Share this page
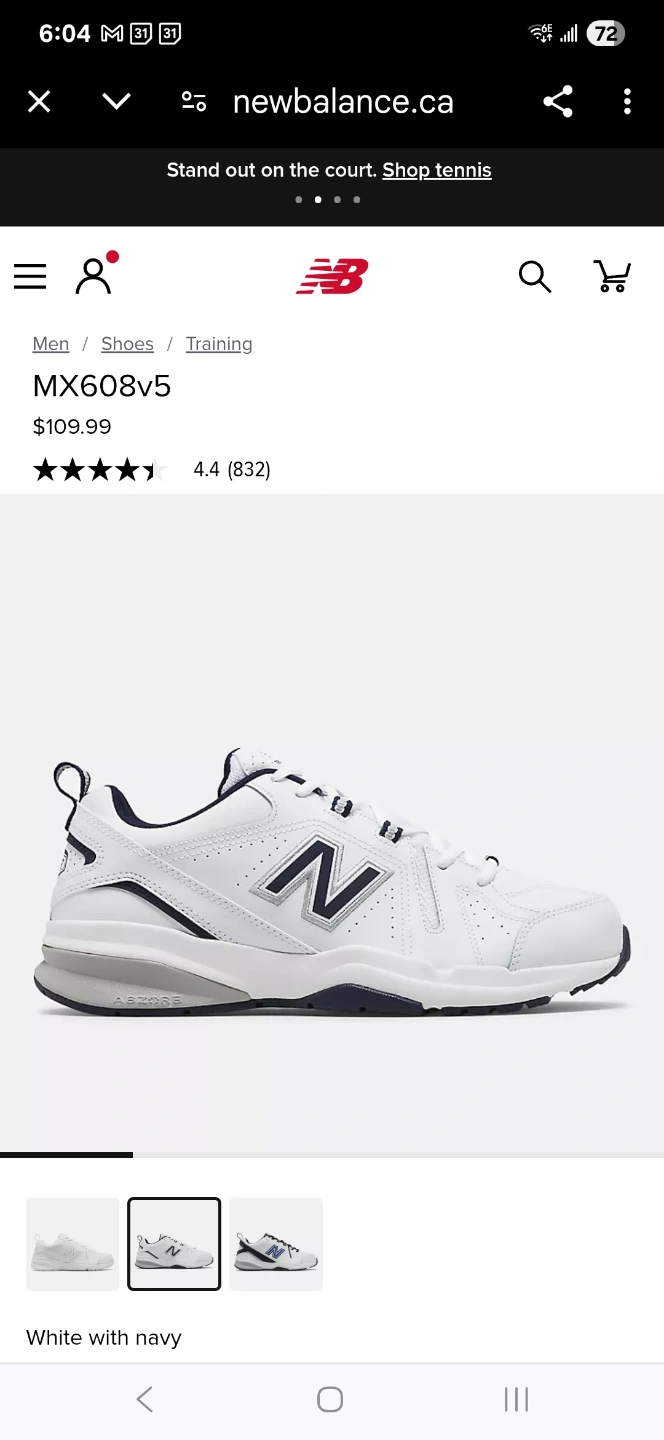Image resolution: width=664 pixels, height=1440 pixels. (557, 101)
